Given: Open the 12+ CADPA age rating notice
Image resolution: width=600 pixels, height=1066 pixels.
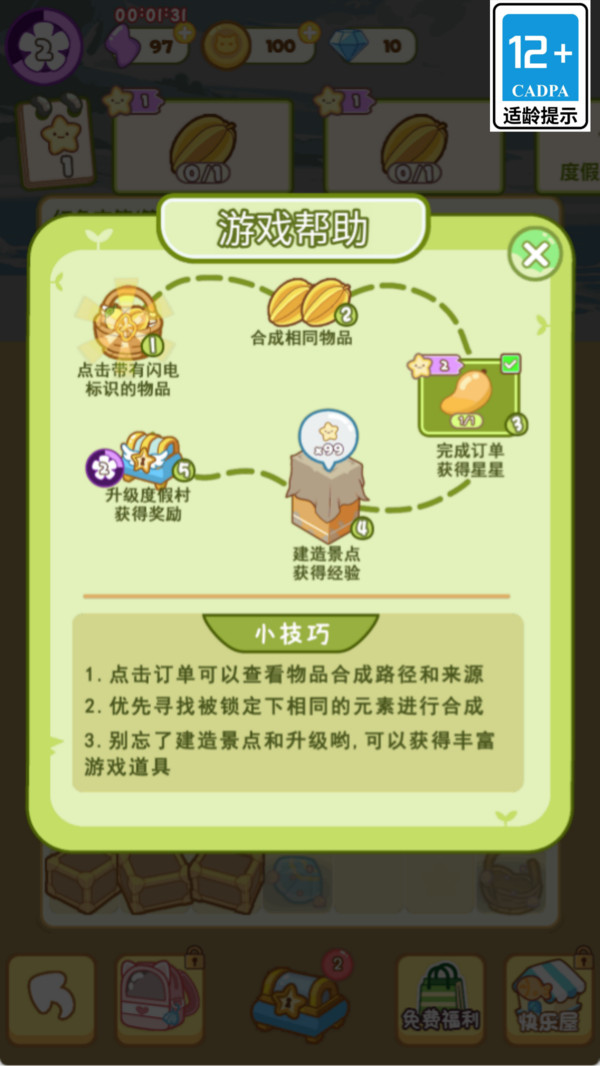Looking at the screenshot, I should point(540,66).
